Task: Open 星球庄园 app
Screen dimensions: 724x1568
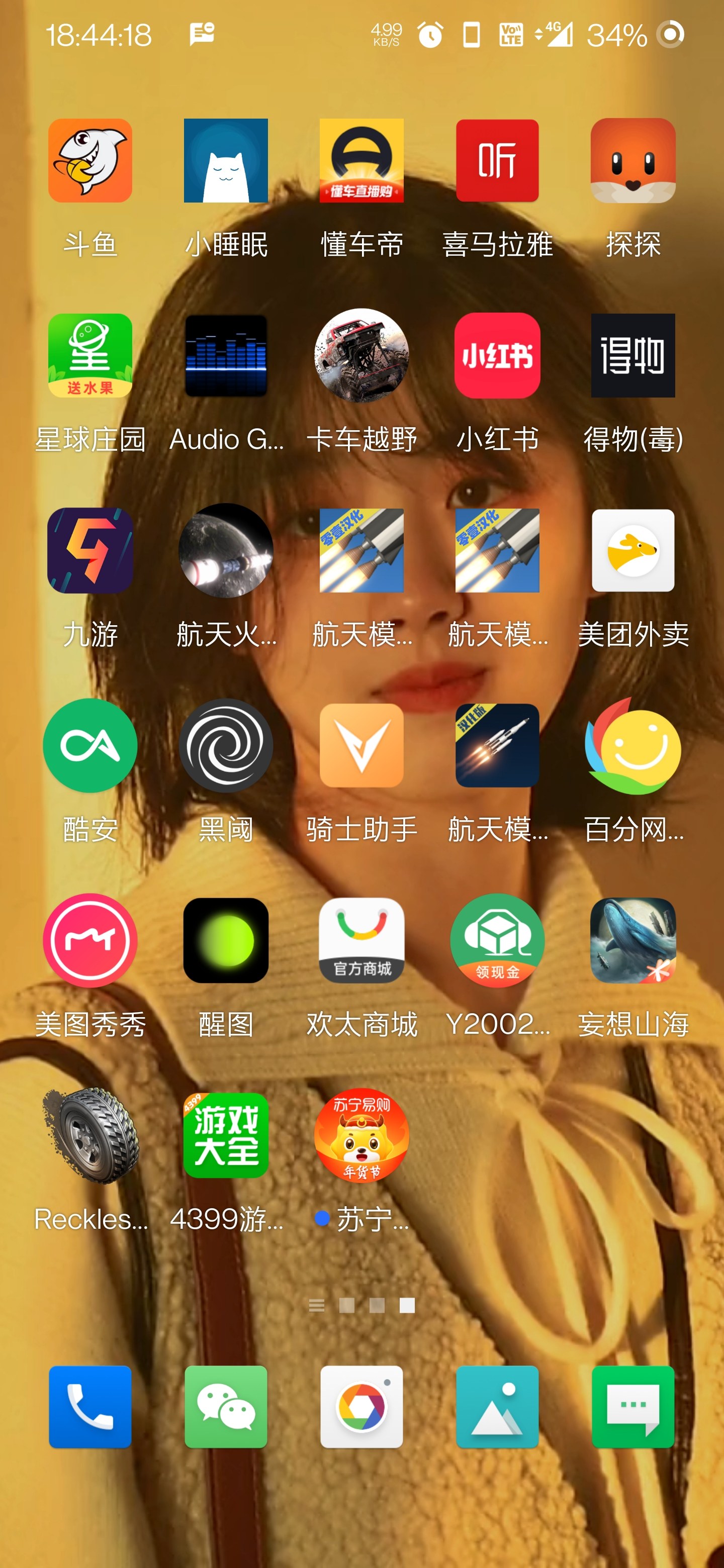Action: point(90,355)
